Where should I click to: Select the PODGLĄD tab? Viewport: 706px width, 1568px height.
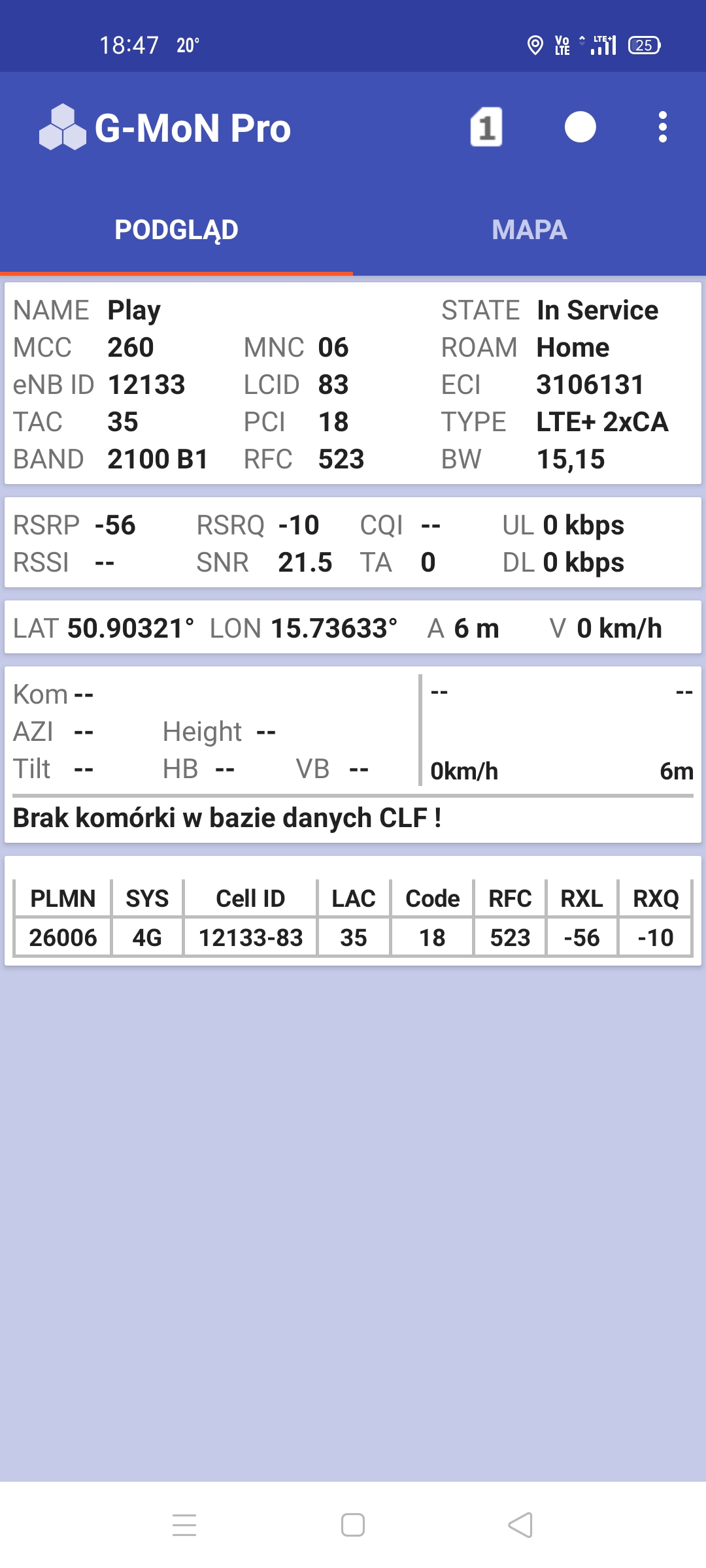pyautogui.click(x=176, y=230)
